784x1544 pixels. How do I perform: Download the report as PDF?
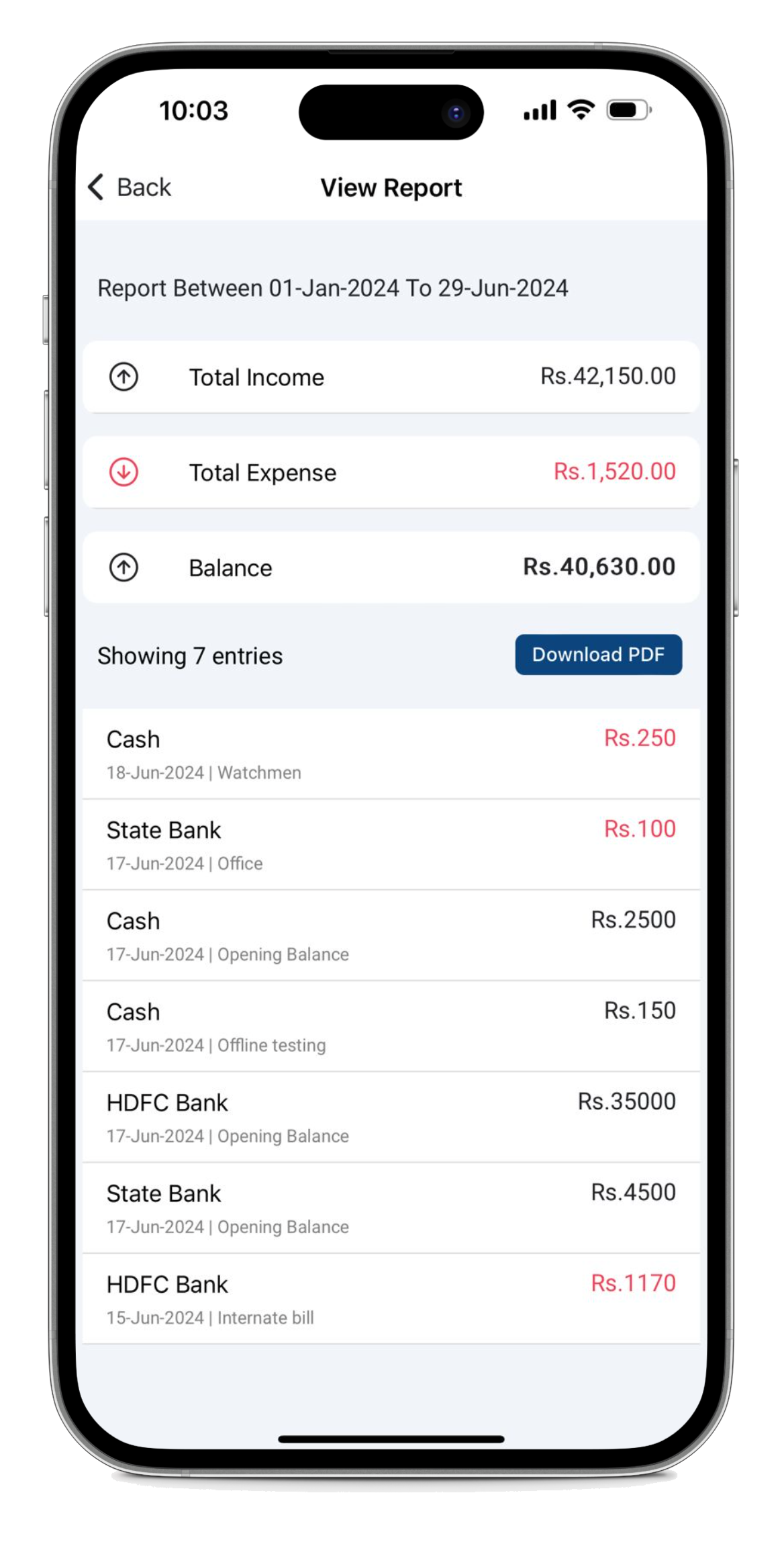click(598, 654)
